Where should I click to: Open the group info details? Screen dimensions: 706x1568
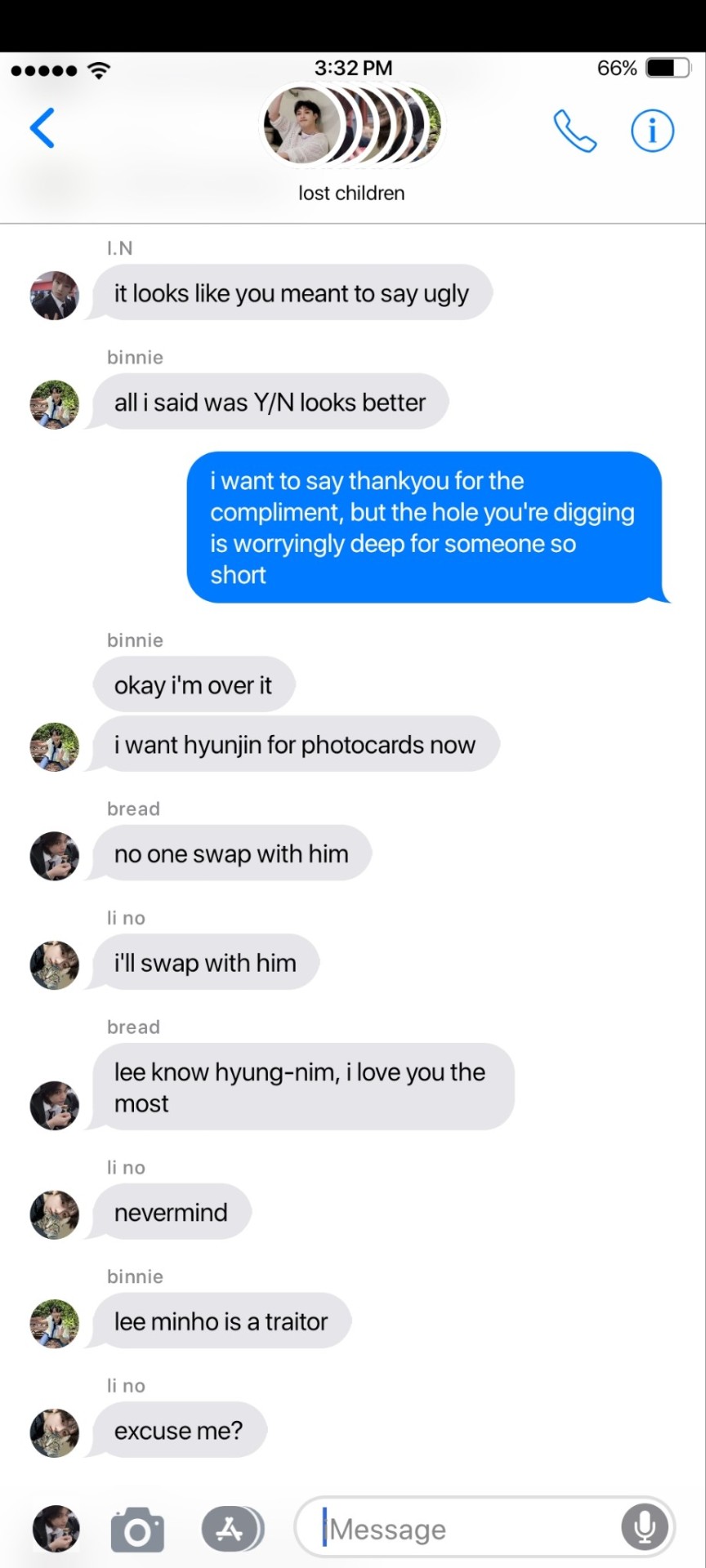pyautogui.click(x=652, y=131)
